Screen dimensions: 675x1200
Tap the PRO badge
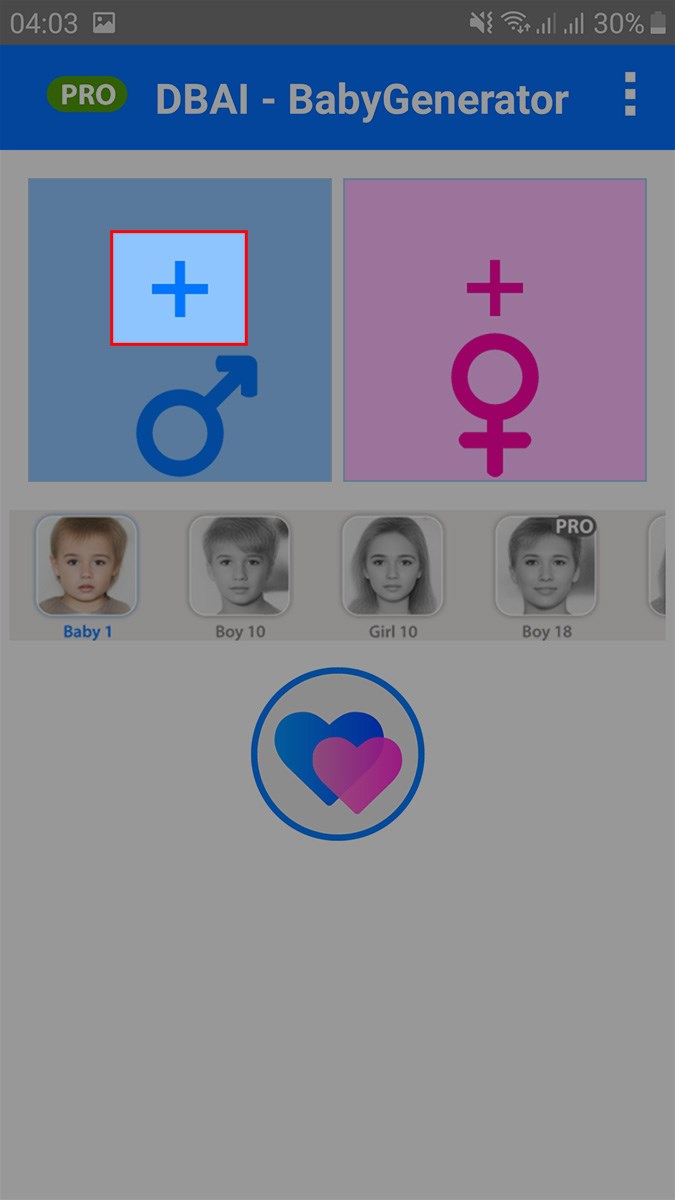pyautogui.click(x=88, y=95)
